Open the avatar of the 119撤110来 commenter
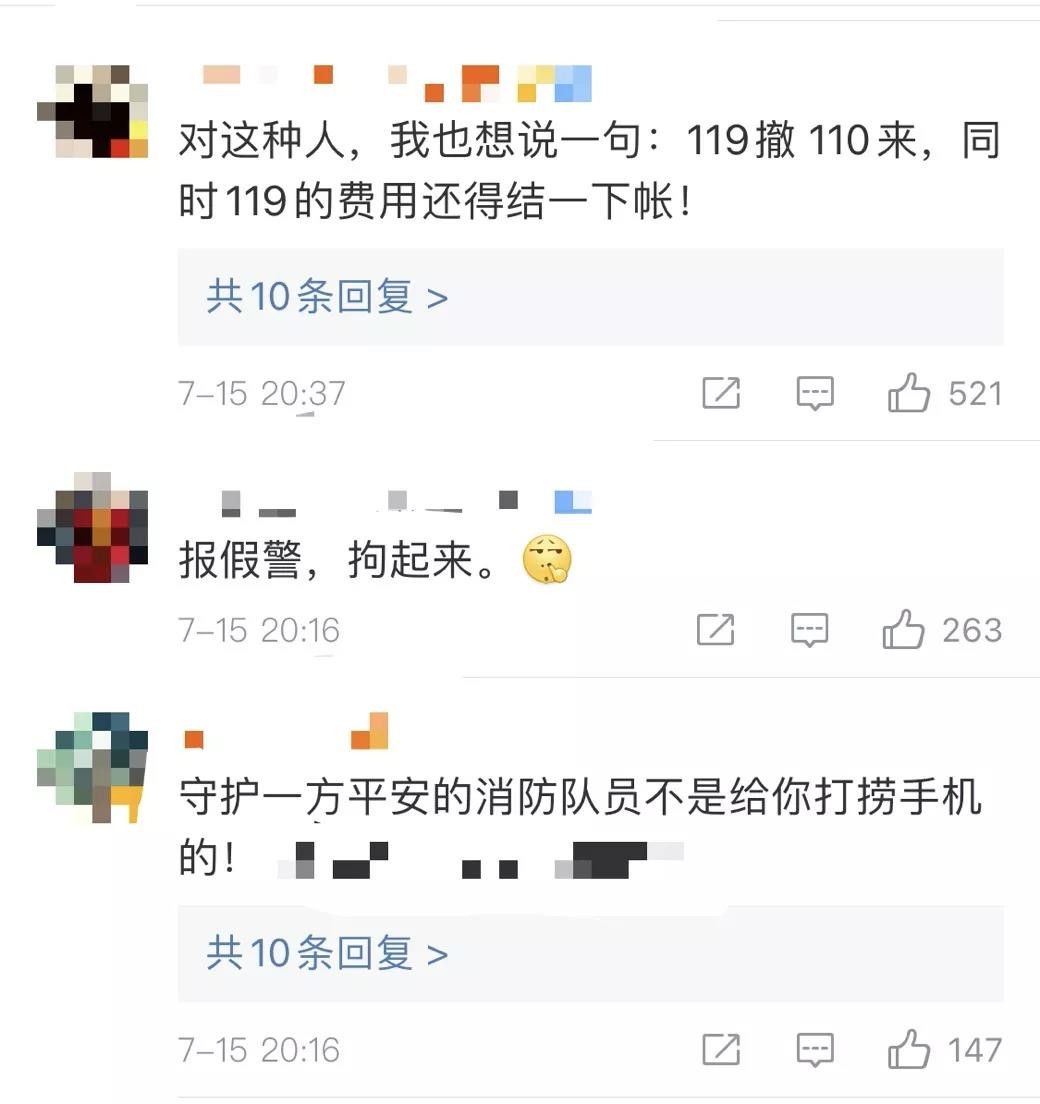Screen dimensions: 1040x1104 pyautogui.click(x=93, y=111)
